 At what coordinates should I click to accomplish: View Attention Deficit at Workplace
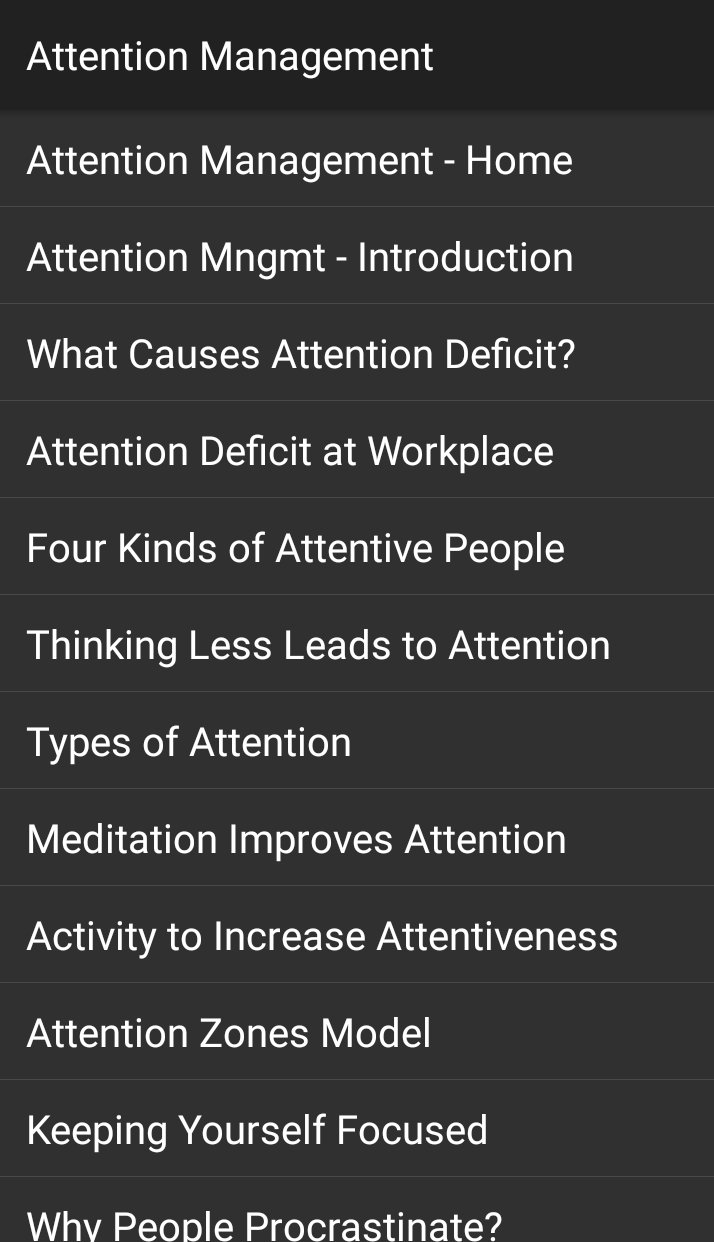click(x=290, y=451)
